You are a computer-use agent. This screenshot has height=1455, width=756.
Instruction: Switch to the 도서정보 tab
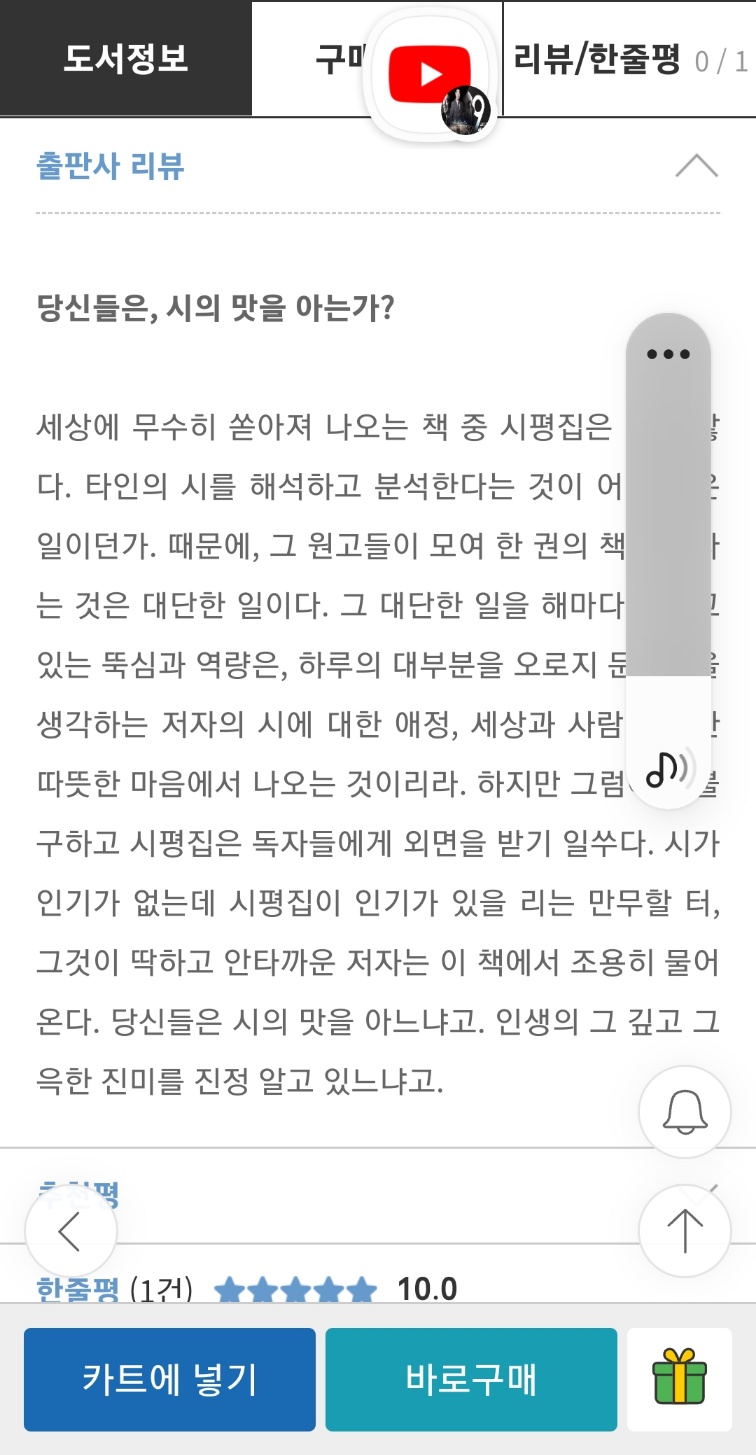[126, 58]
